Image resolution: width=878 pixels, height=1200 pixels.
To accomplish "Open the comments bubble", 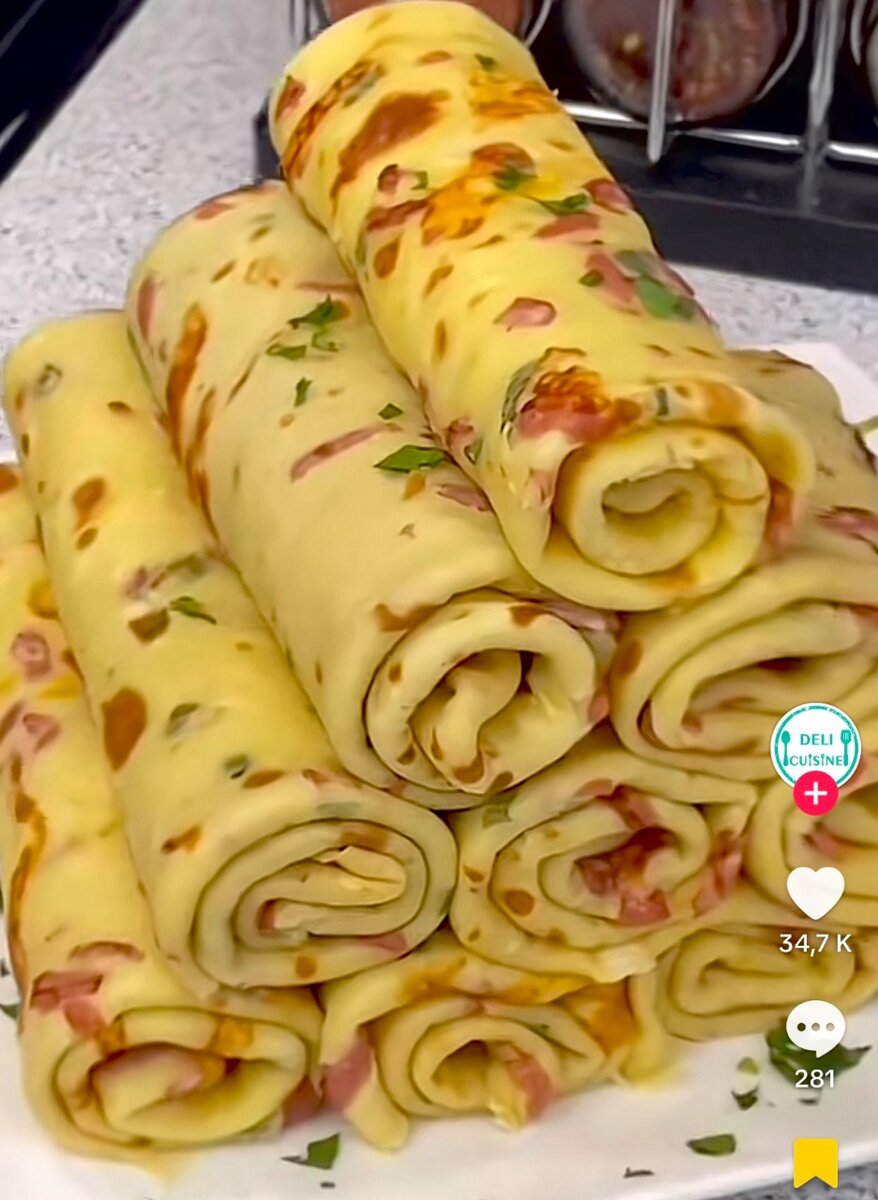I will click(815, 1028).
